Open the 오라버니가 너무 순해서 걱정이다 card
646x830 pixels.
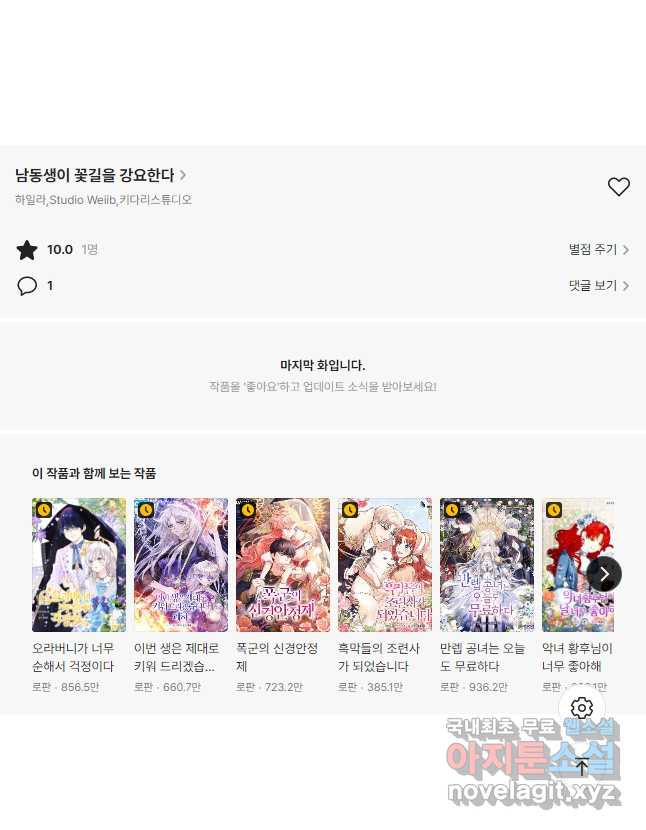tap(79, 565)
